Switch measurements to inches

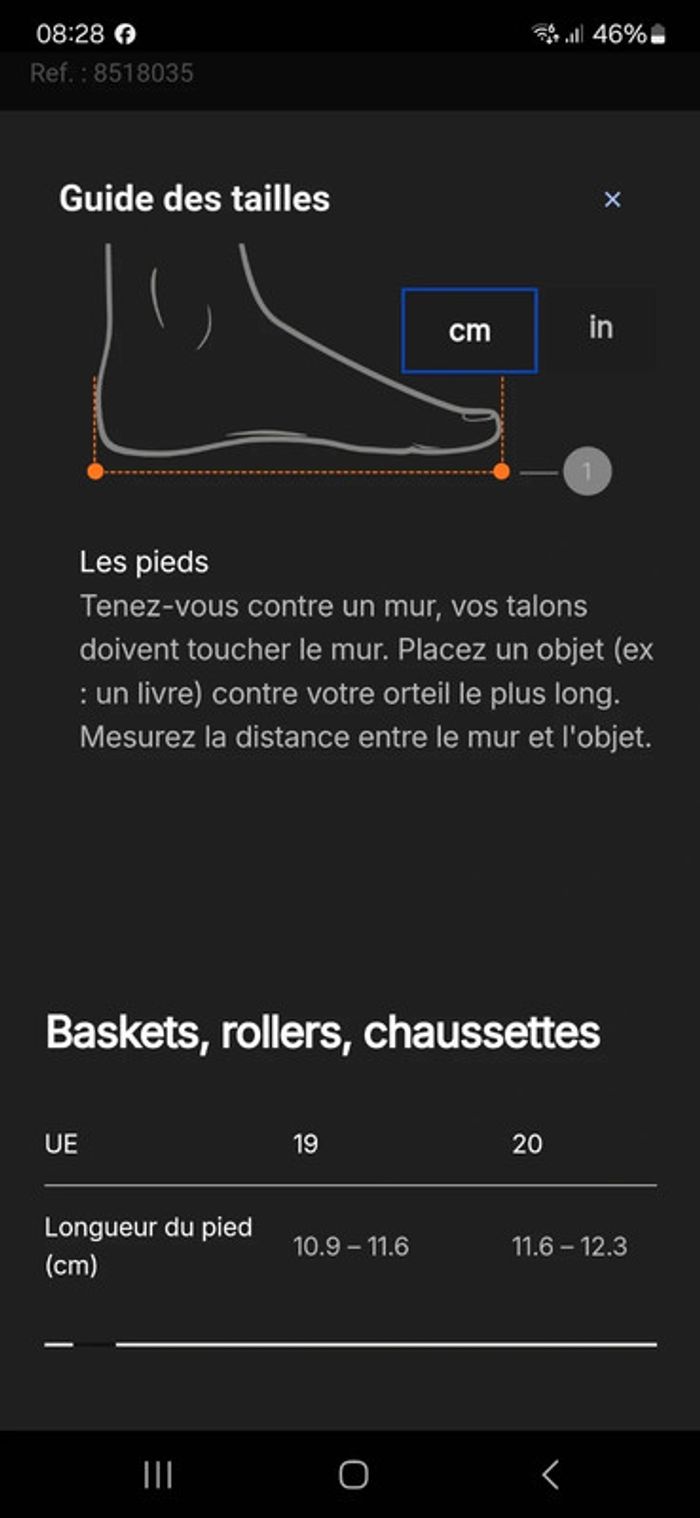tap(600, 328)
